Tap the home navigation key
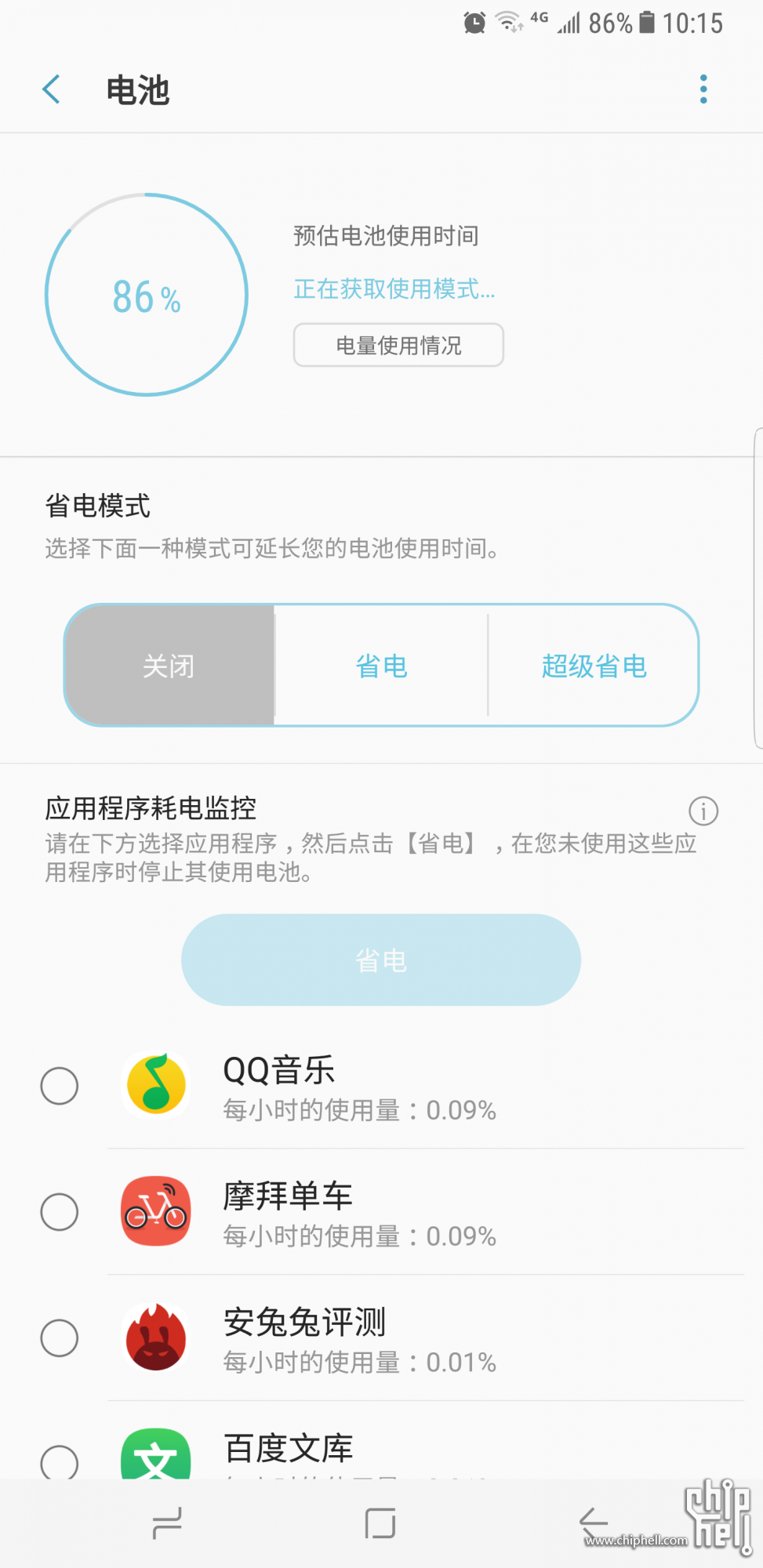Image resolution: width=763 pixels, height=1568 pixels. [381, 1523]
